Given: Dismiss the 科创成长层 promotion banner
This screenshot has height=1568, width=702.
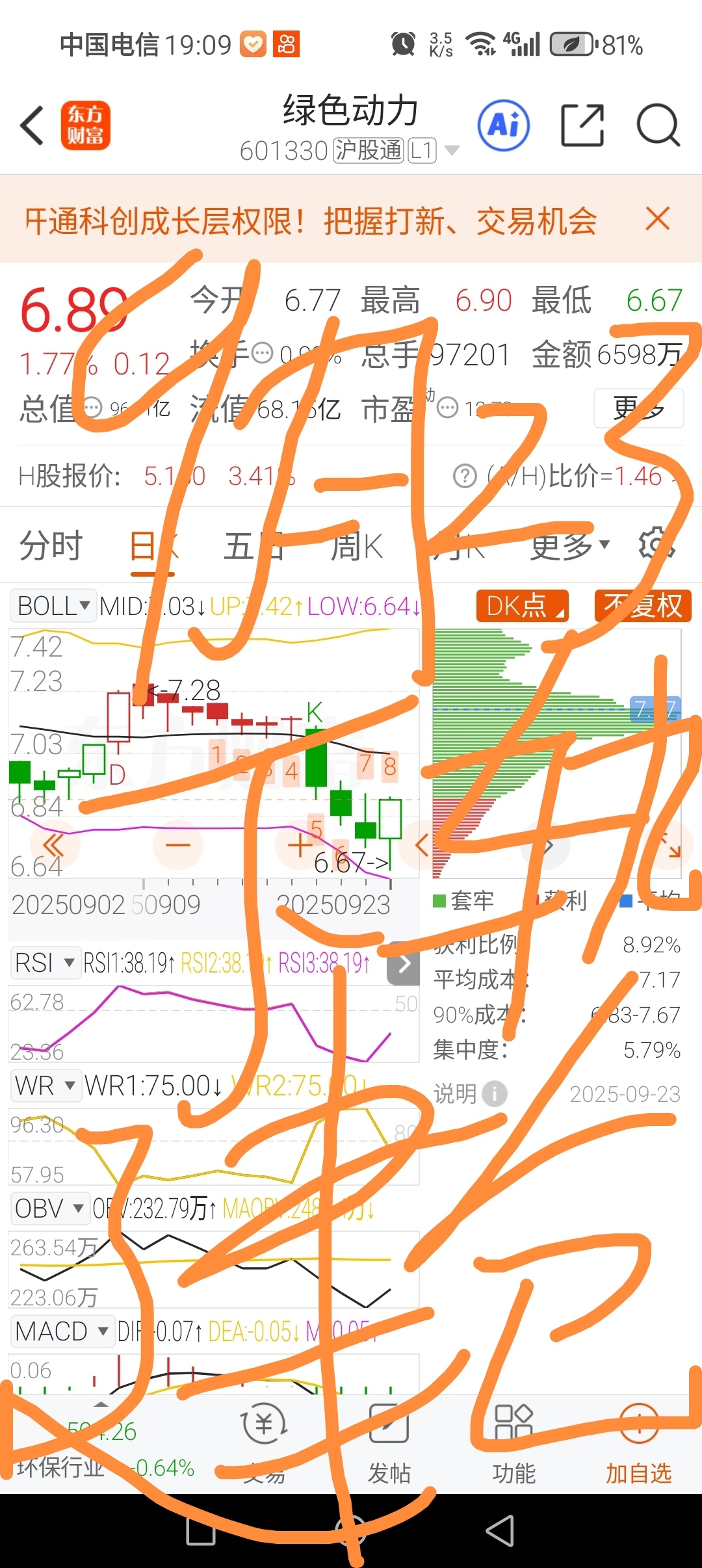Looking at the screenshot, I should coord(658,219).
